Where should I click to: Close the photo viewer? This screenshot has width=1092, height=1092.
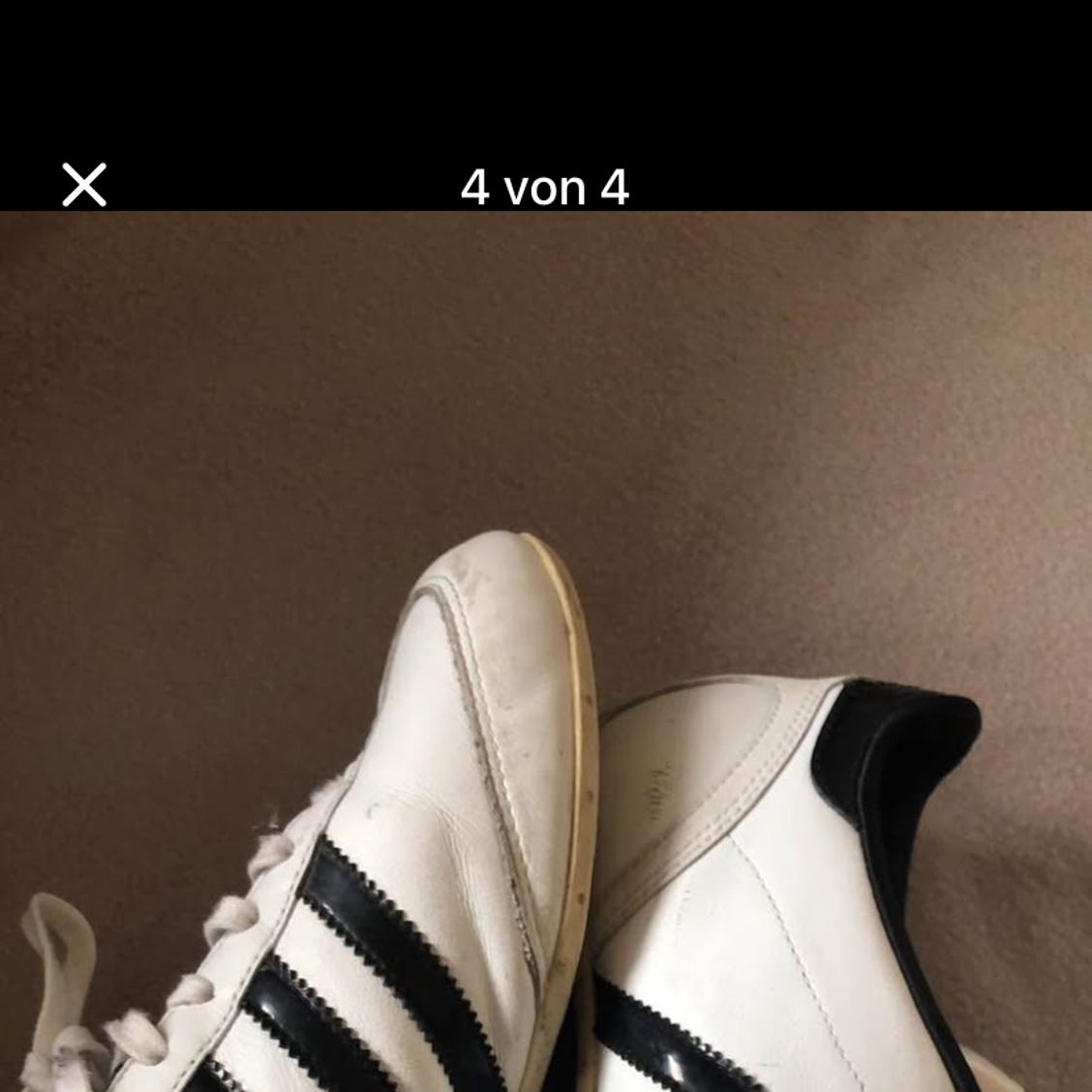pos(84,185)
